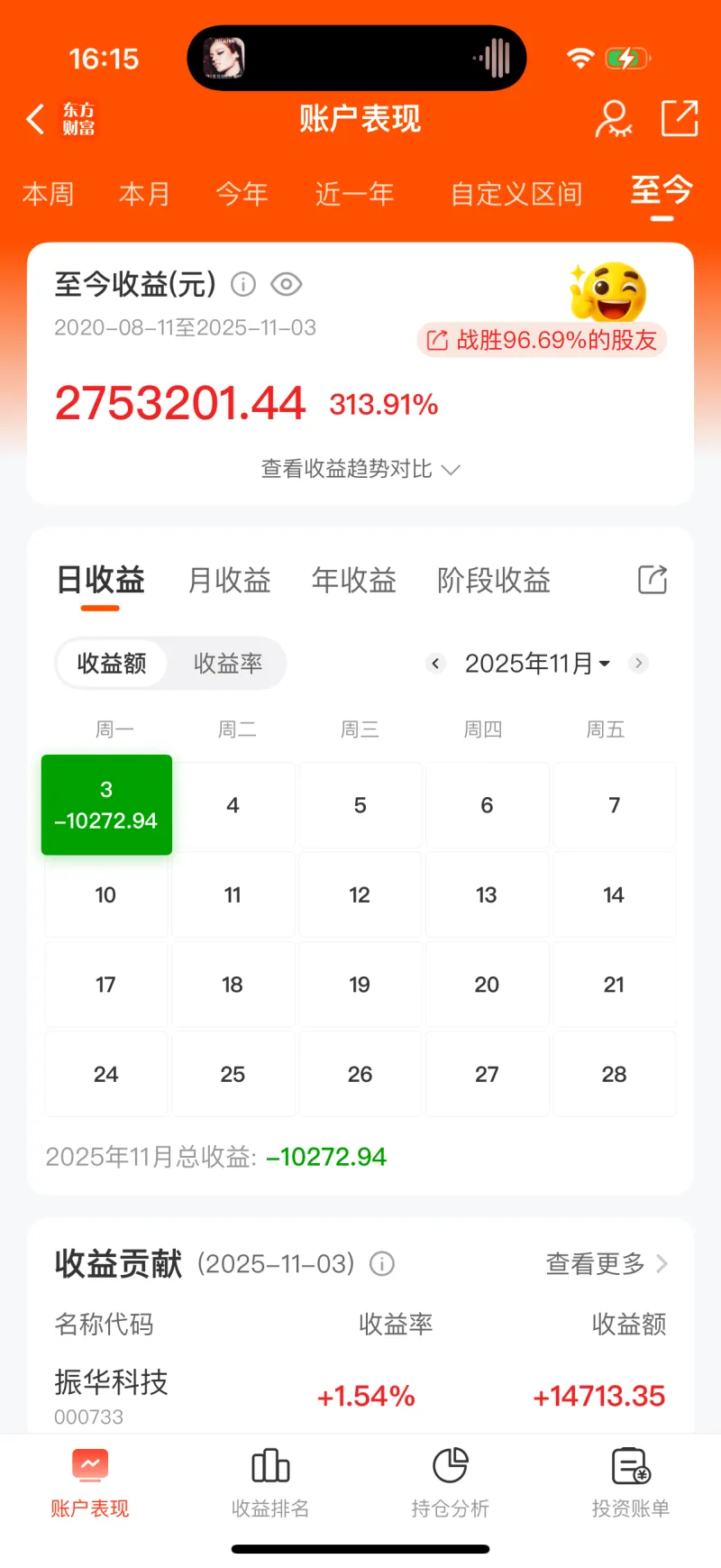Image resolution: width=721 pixels, height=1568 pixels.
Task: Select the 自定义区间 tab
Action: (516, 194)
